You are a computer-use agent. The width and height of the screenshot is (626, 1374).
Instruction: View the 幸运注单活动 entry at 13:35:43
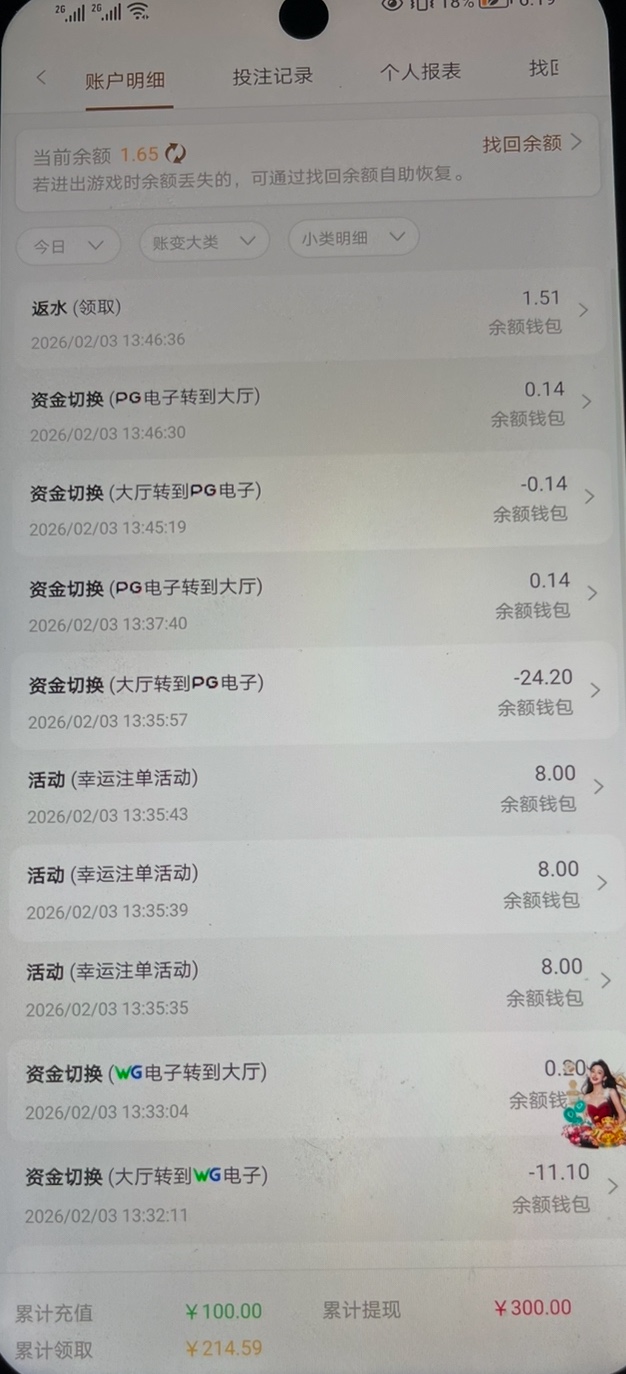(x=310, y=794)
